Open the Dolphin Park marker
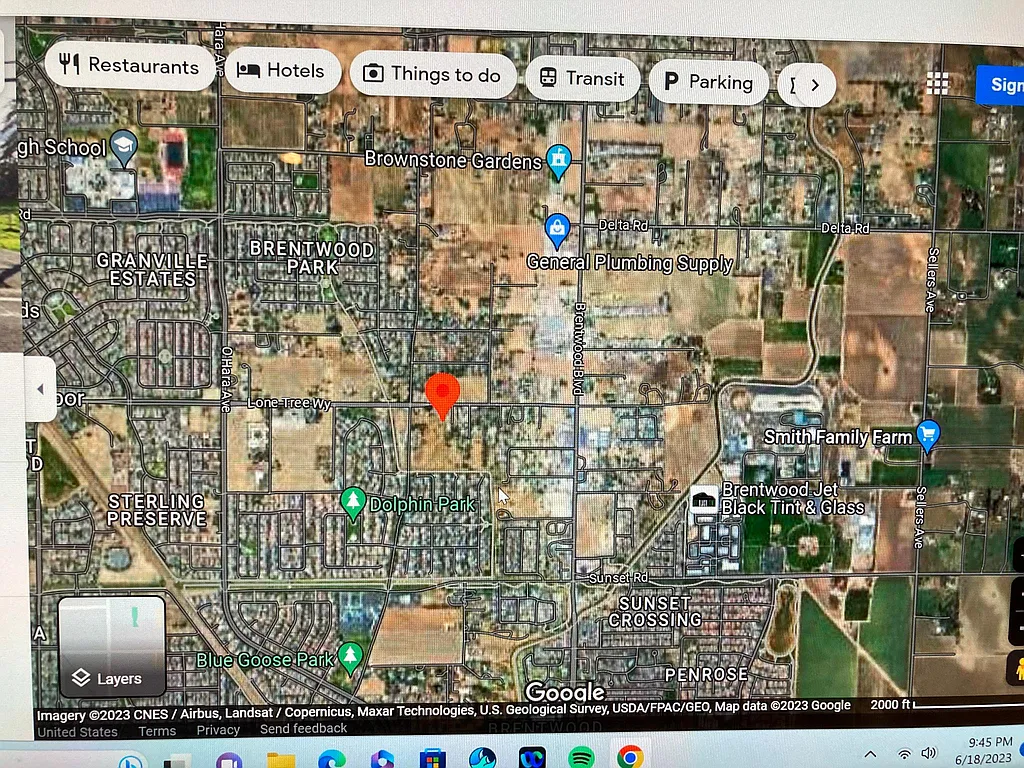The image size is (1024, 768). click(x=352, y=502)
